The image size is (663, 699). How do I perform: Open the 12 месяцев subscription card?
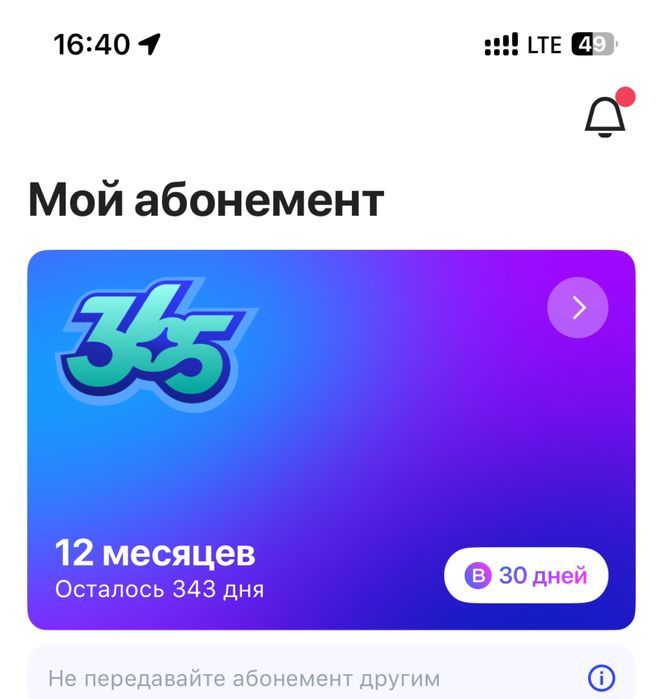300,450
